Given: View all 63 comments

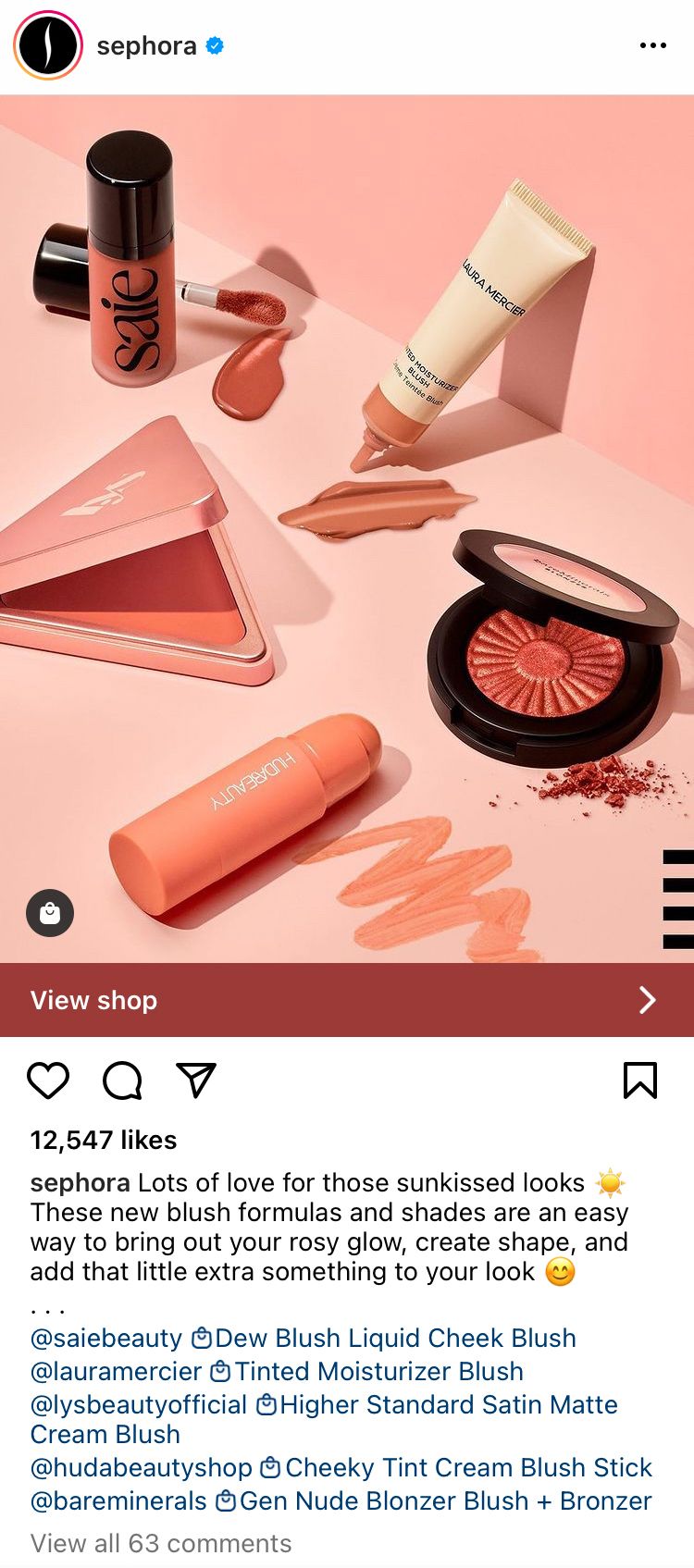Looking at the screenshot, I should click(161, 1543).
